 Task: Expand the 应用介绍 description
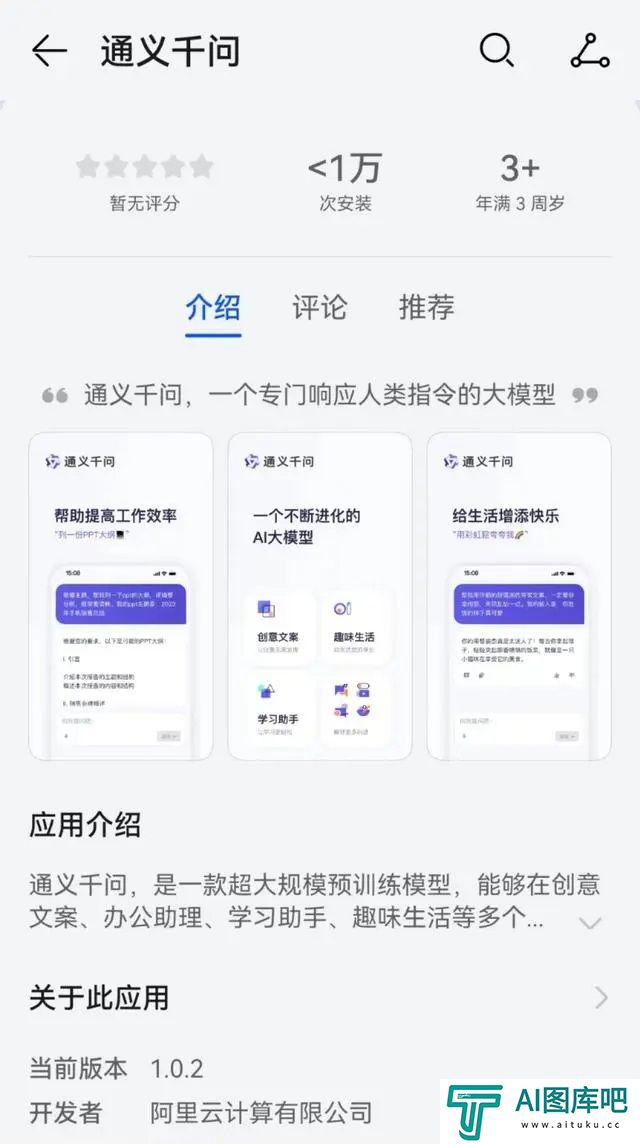tap(590, 922)
